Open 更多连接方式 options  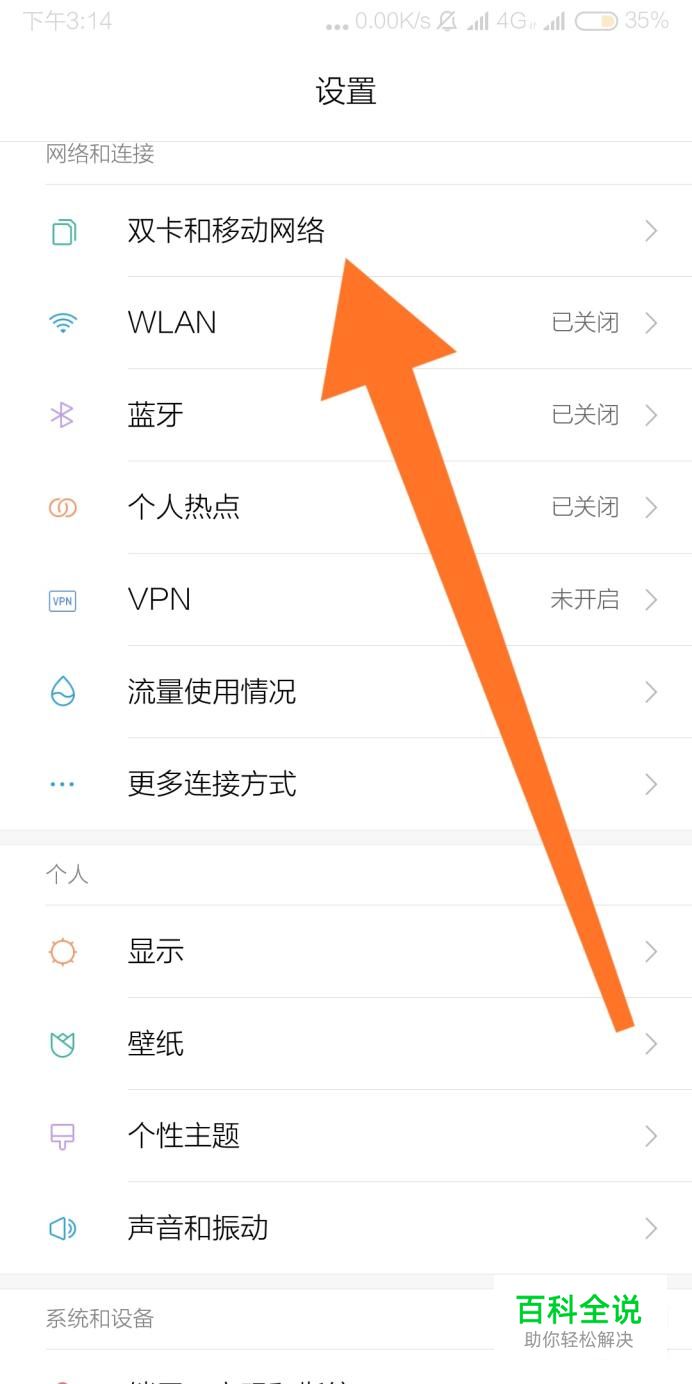tap(212, 784)
